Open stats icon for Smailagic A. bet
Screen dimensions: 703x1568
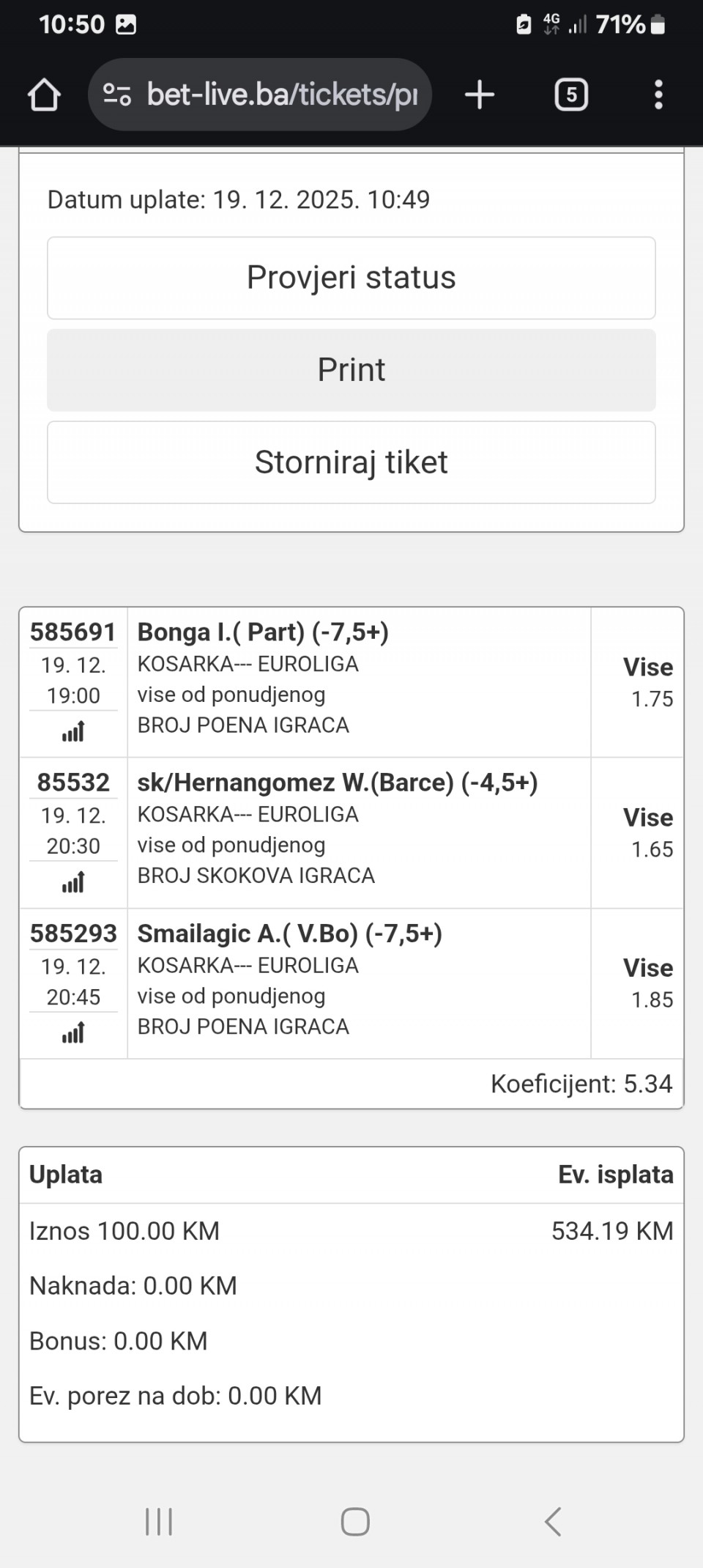pos(73,1033)
